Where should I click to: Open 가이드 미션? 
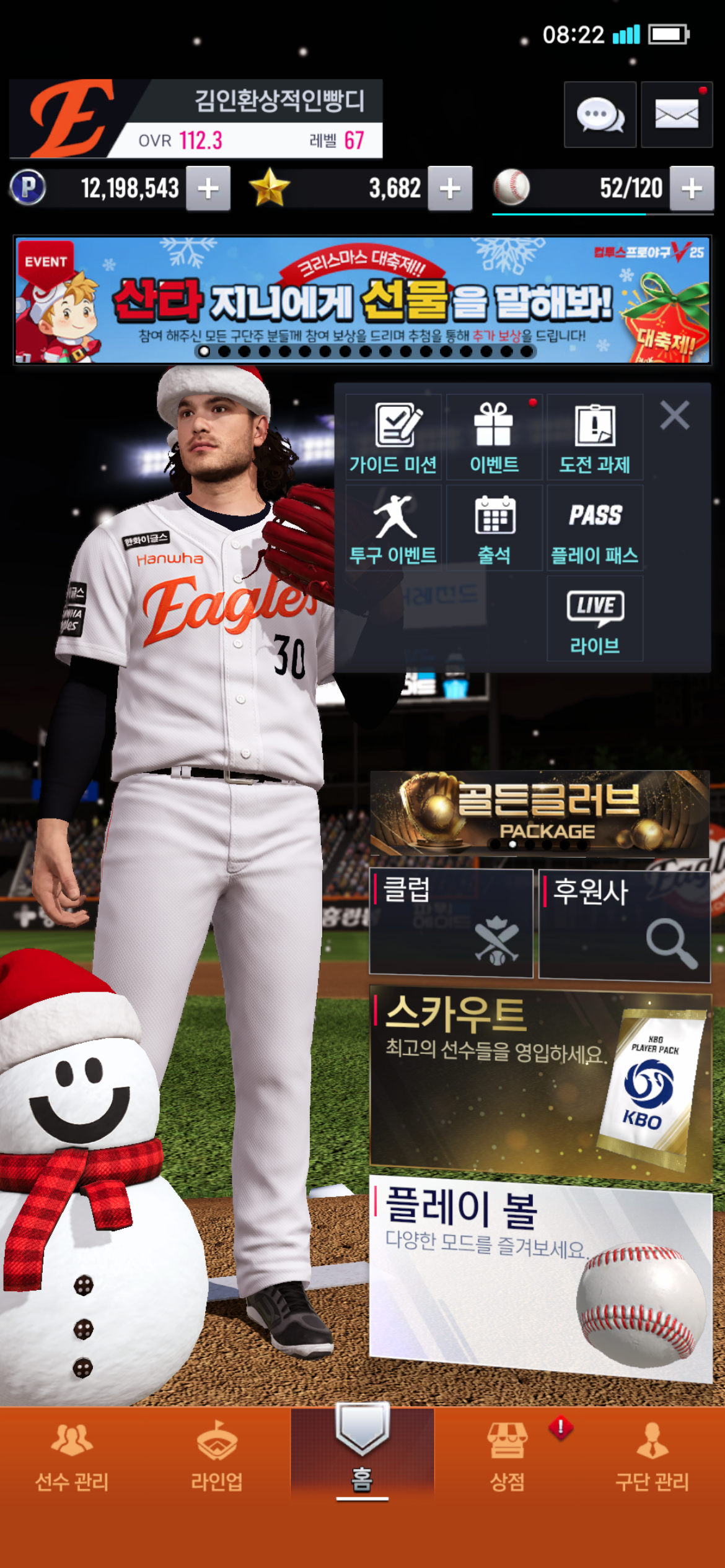pos(393,437)
